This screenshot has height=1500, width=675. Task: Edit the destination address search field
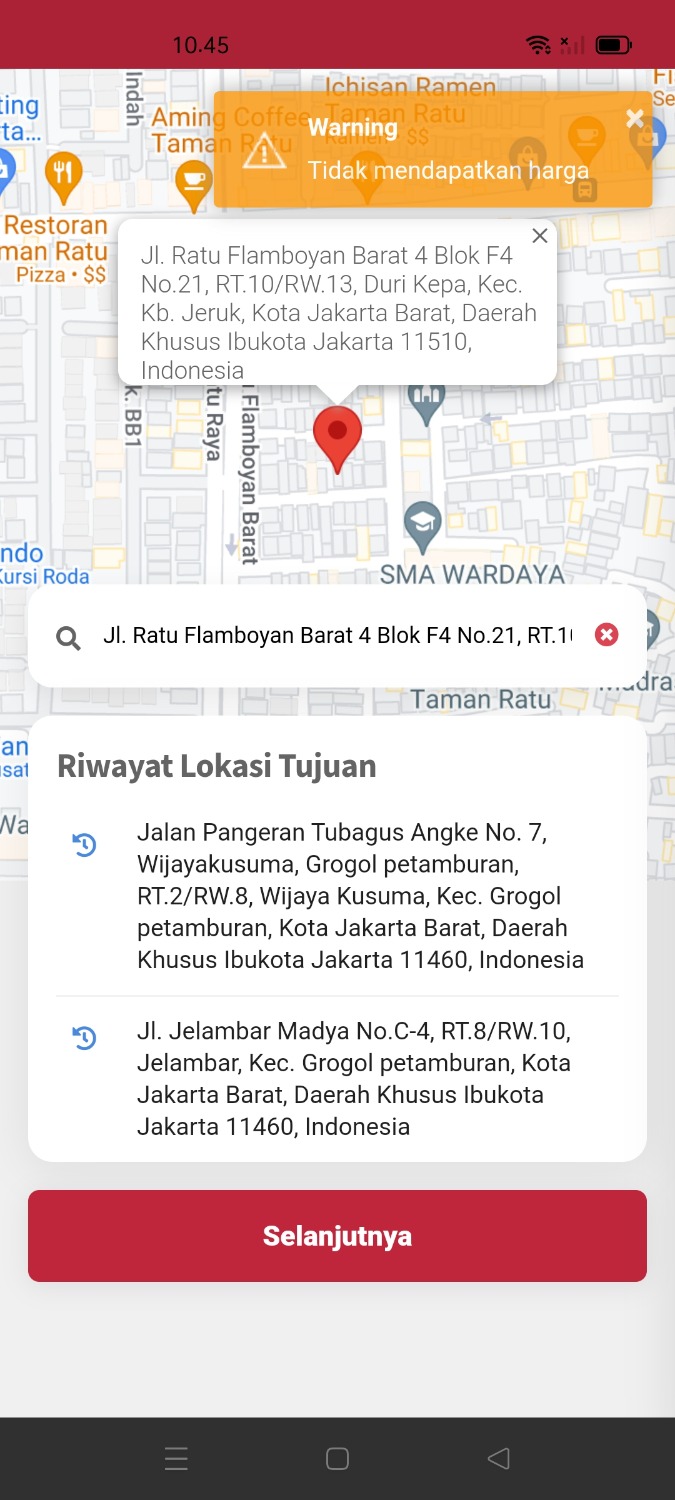[337, 635]
